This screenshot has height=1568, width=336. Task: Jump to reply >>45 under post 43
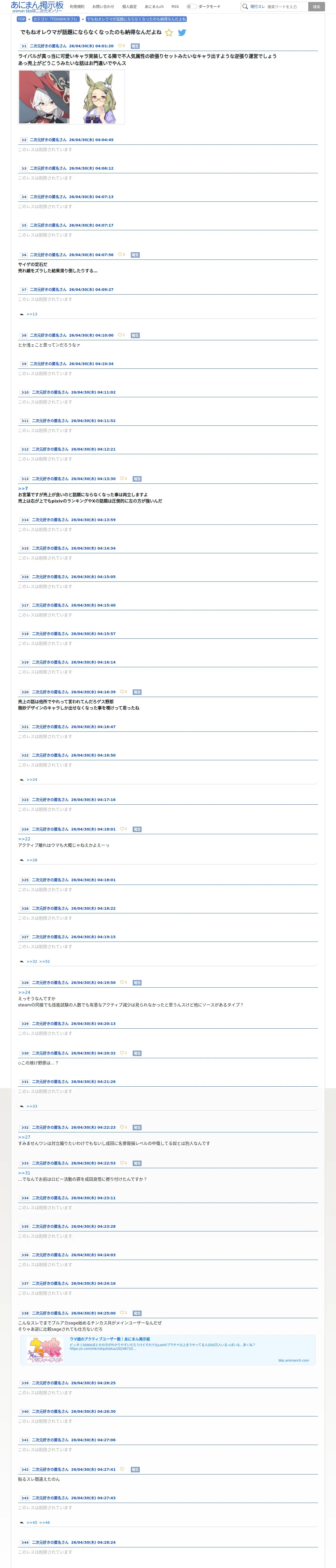pyautogui.click(x=32, y=1522)
